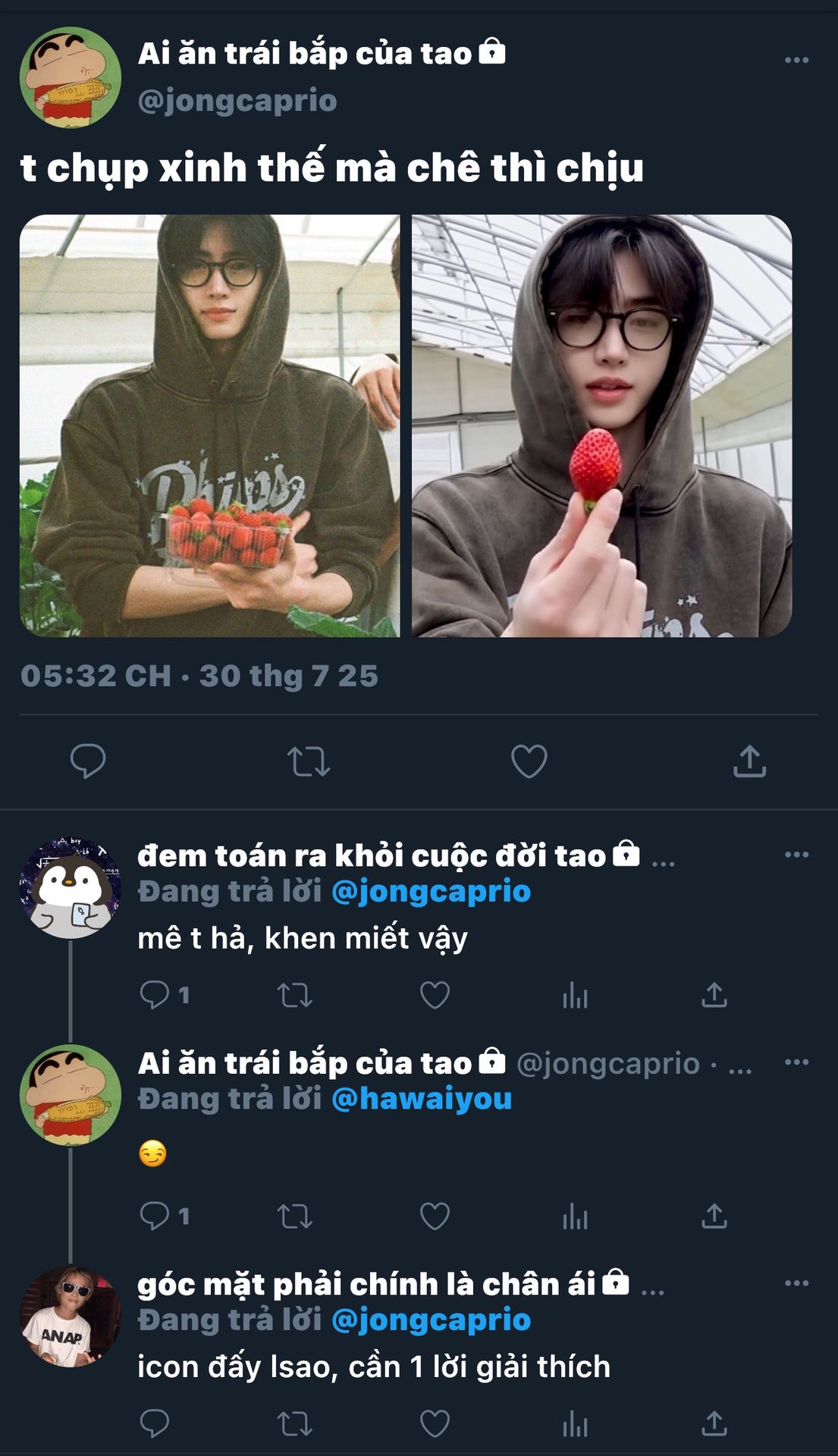838x1456 pixels.
Task: Reply to "icon đấy lsao" comment
Action: tap(155, 1423)
